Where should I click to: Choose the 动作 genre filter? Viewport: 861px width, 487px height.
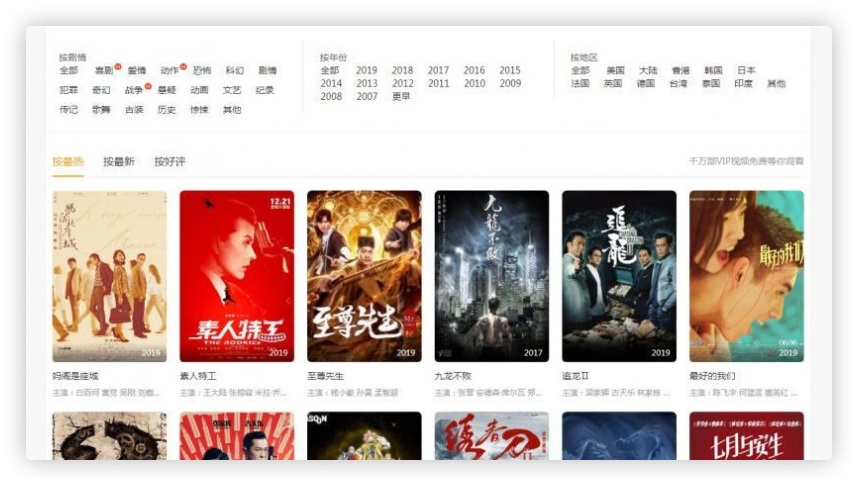coord(169,71)
